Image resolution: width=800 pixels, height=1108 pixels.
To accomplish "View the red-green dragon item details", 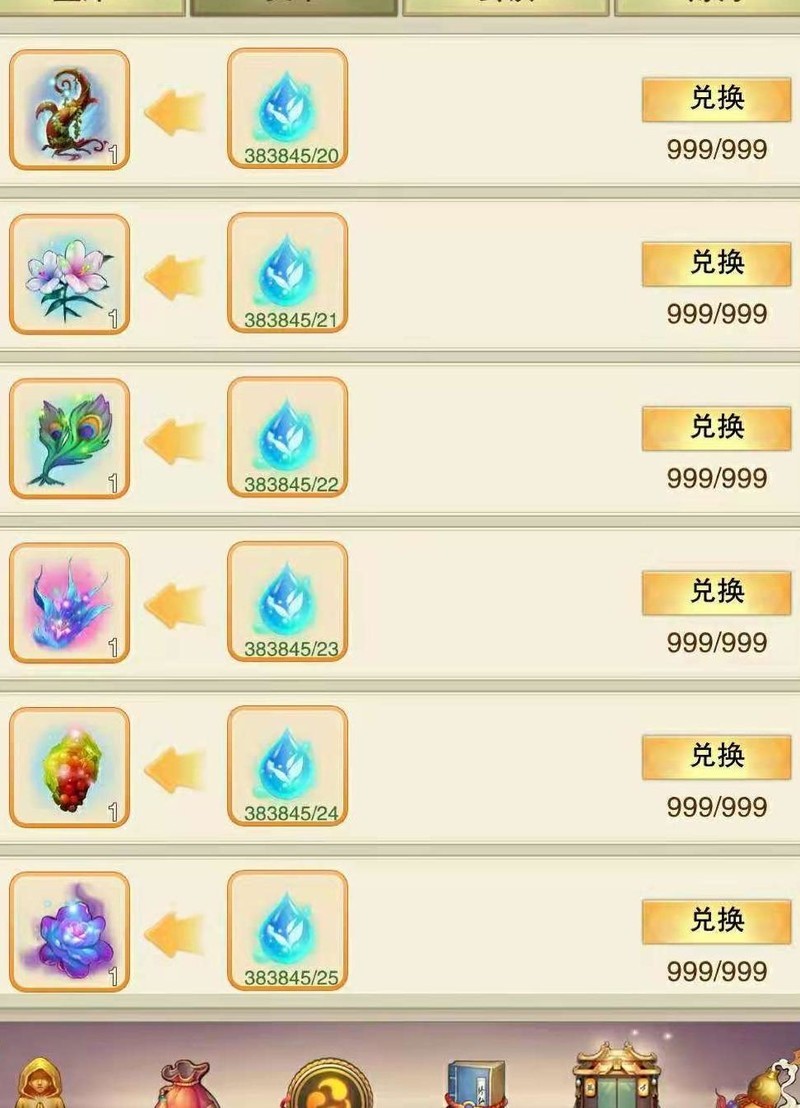I will coord(69,109).
